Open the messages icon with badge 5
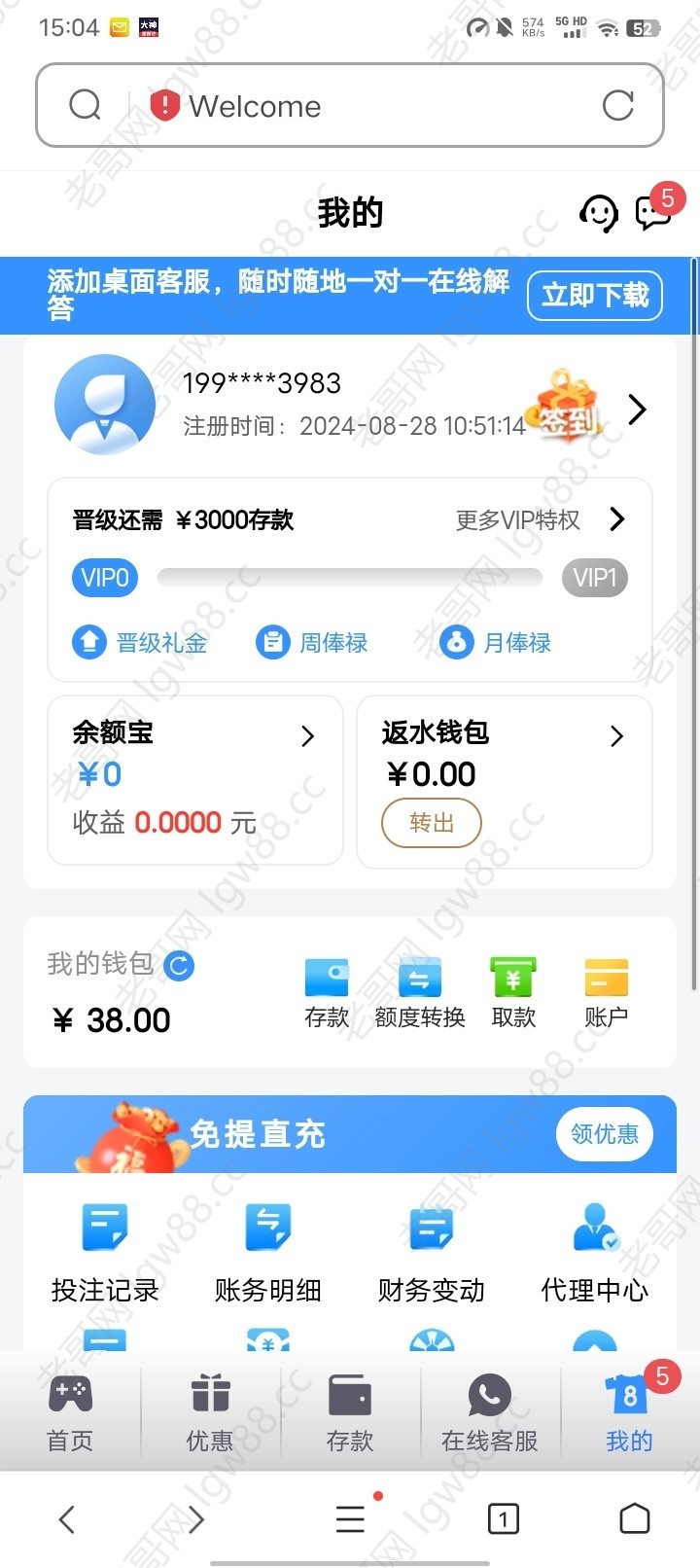The width and height of the screenshot is (700, 1568). pos(653,211)
